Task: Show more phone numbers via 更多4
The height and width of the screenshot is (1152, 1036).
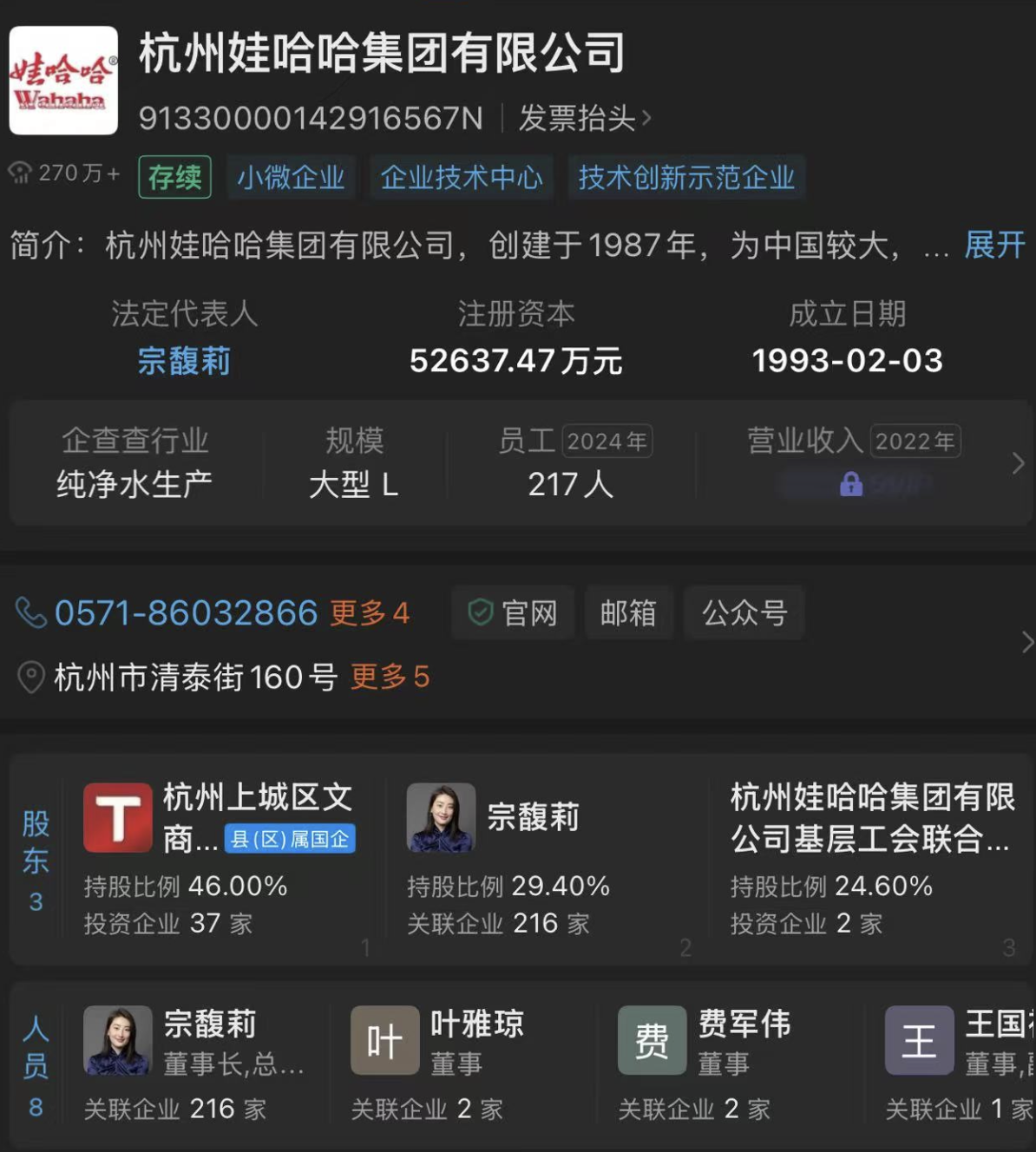Action: pos(370,613)
